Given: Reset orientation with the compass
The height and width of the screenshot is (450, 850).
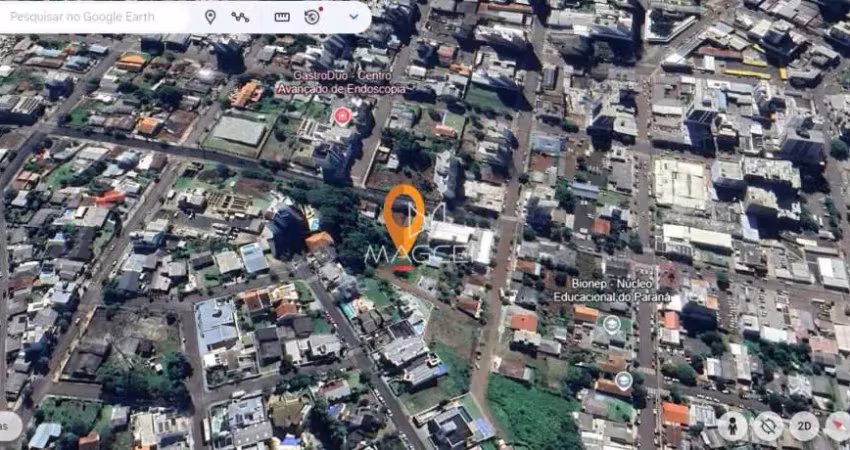Looking at the screenshot, I should pyautogui.click(x=836, y=426).
